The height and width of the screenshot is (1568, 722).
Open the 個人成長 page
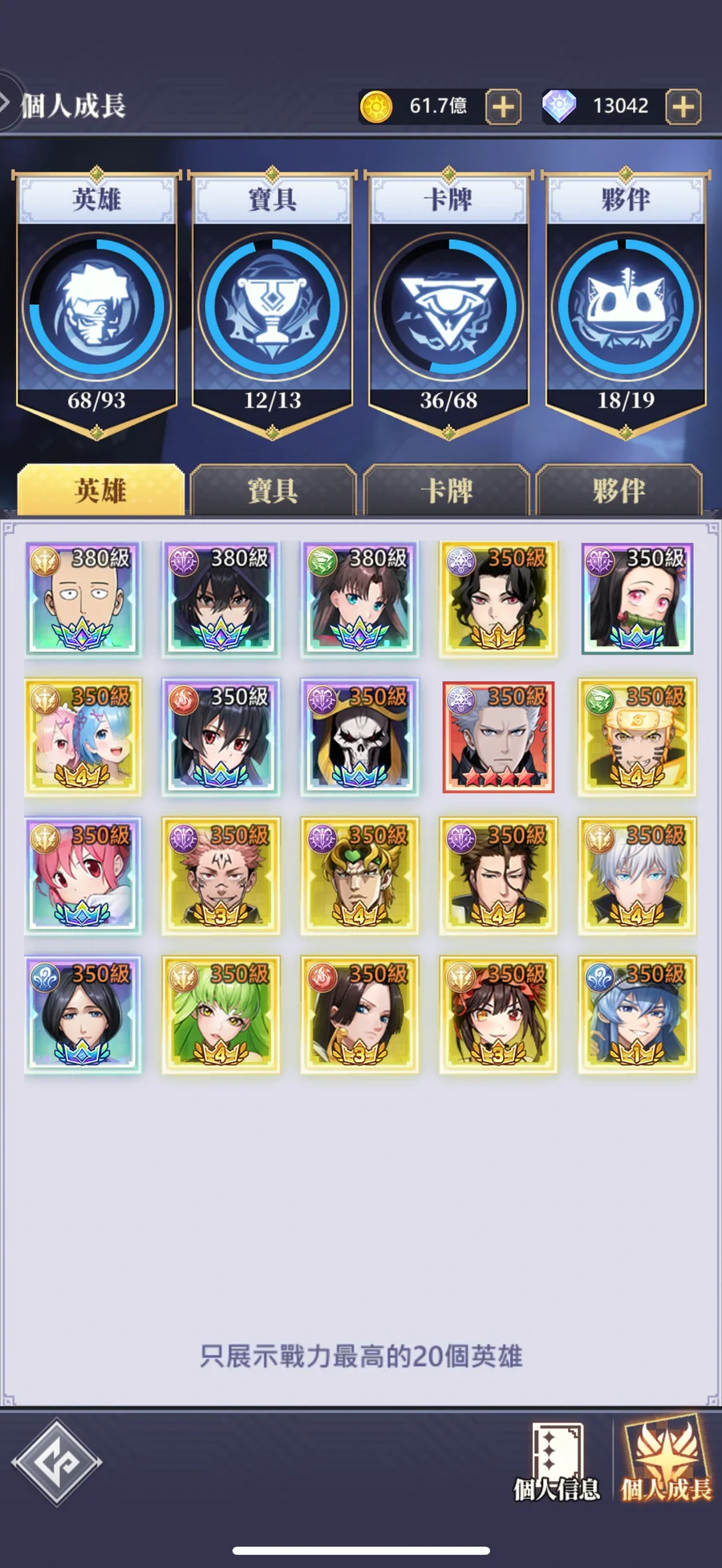coord(666,1462)
